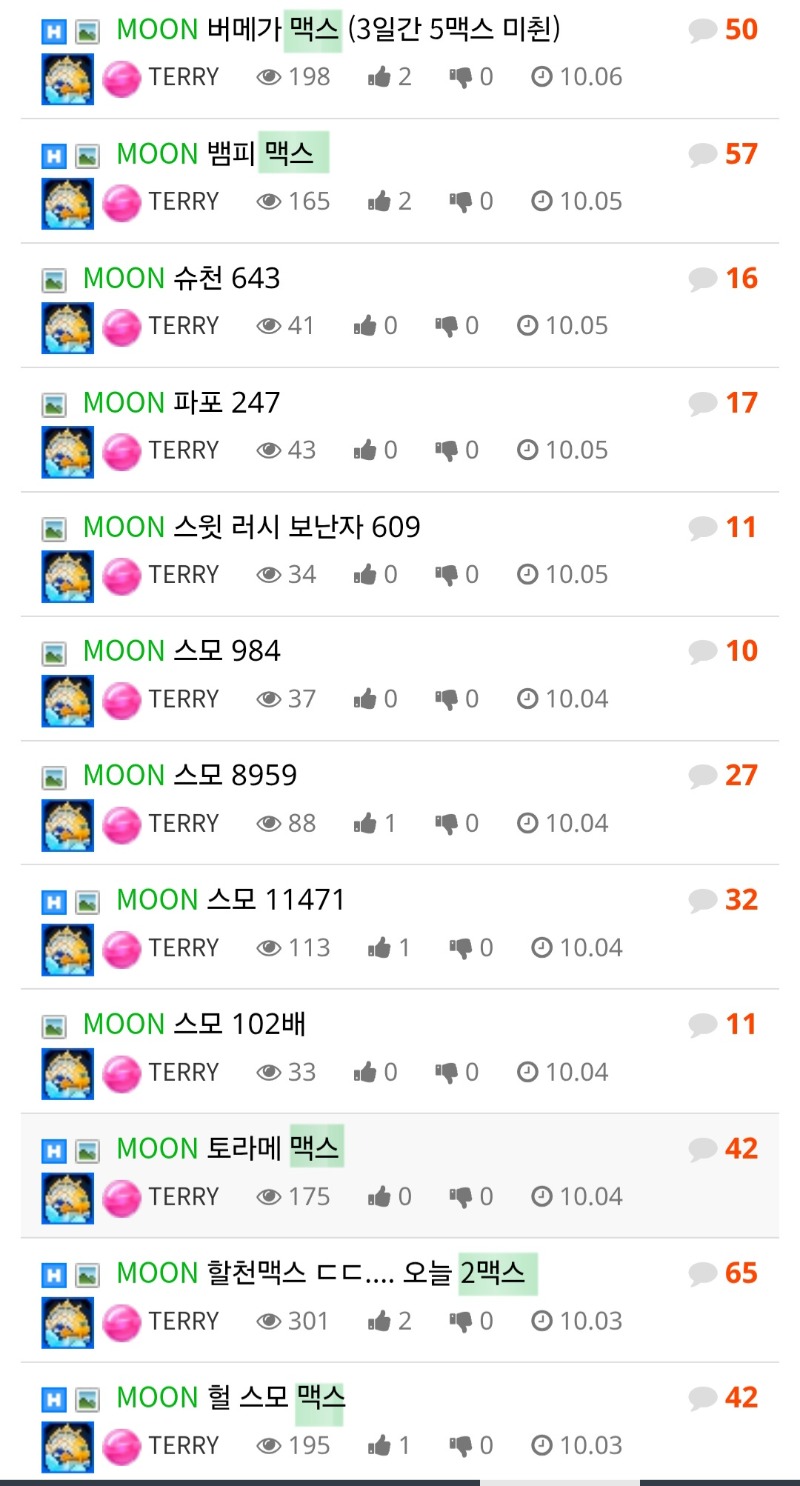Screen dimensions: 800x1486
Task: Open the post 'MOON 스모 102배'
Action: coord(194,1024)
